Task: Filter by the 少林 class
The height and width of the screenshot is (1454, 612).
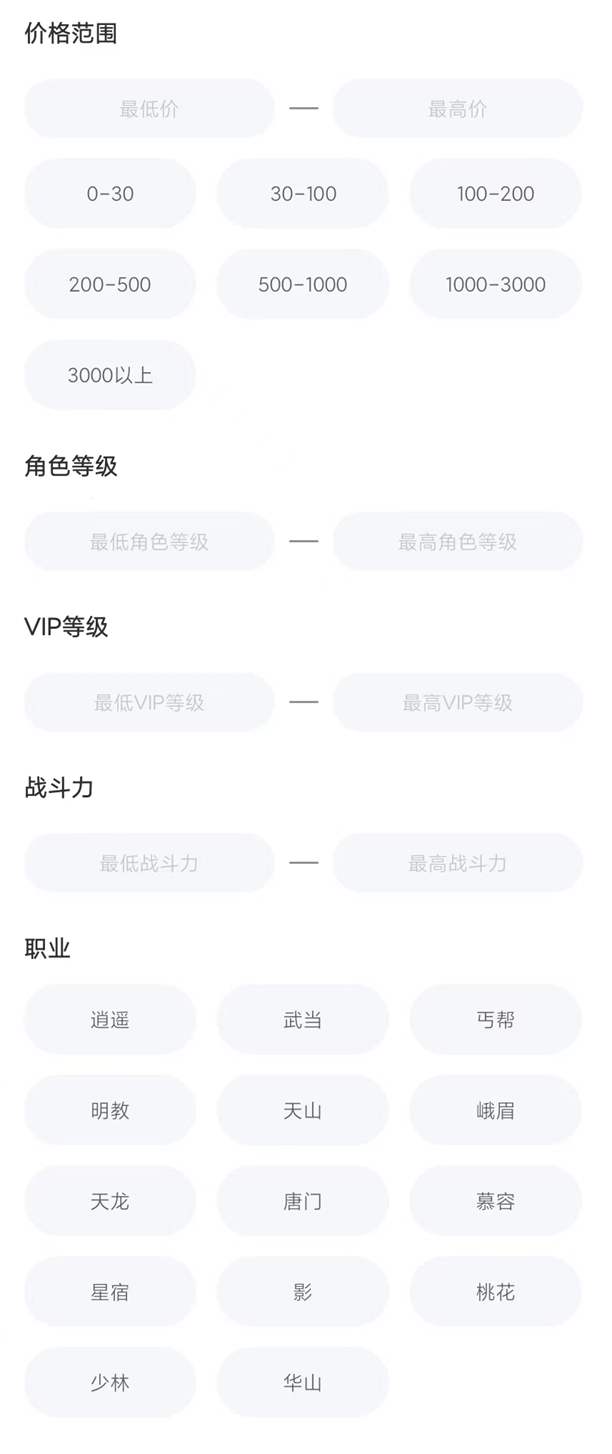Action: tap(110, 1383)
